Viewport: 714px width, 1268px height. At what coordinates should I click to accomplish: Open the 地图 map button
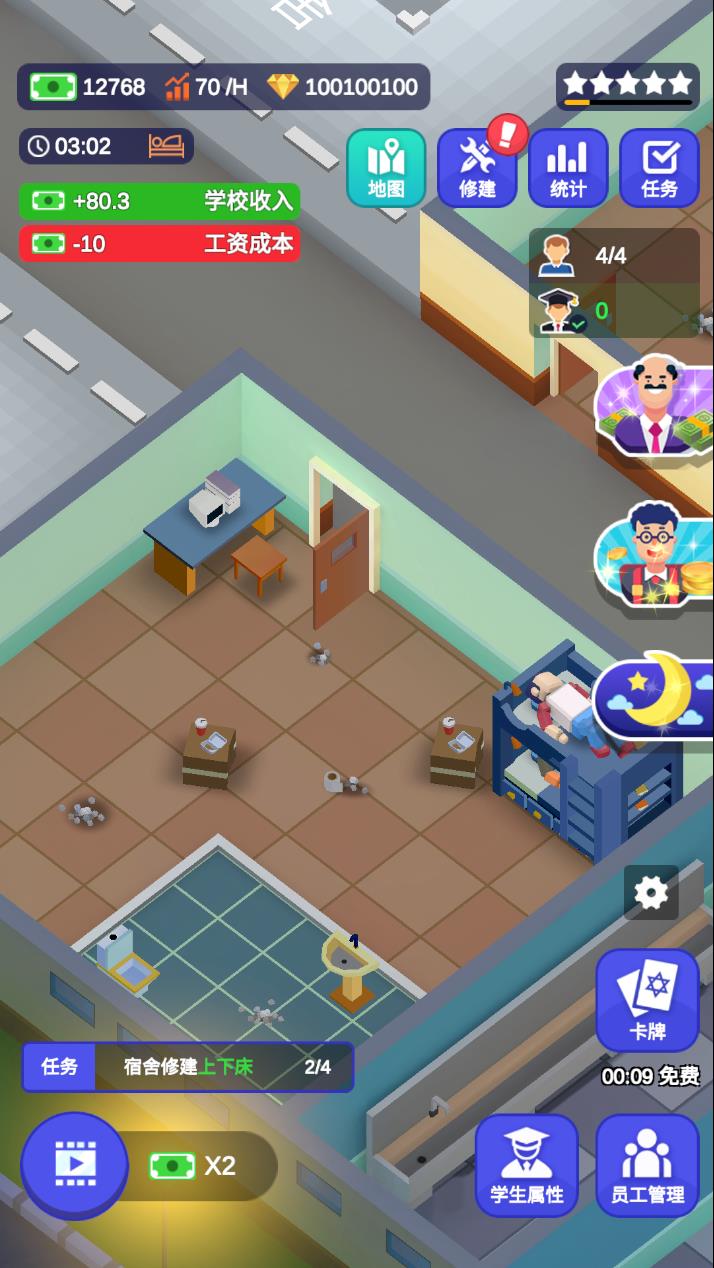click(x=386, y=168)
